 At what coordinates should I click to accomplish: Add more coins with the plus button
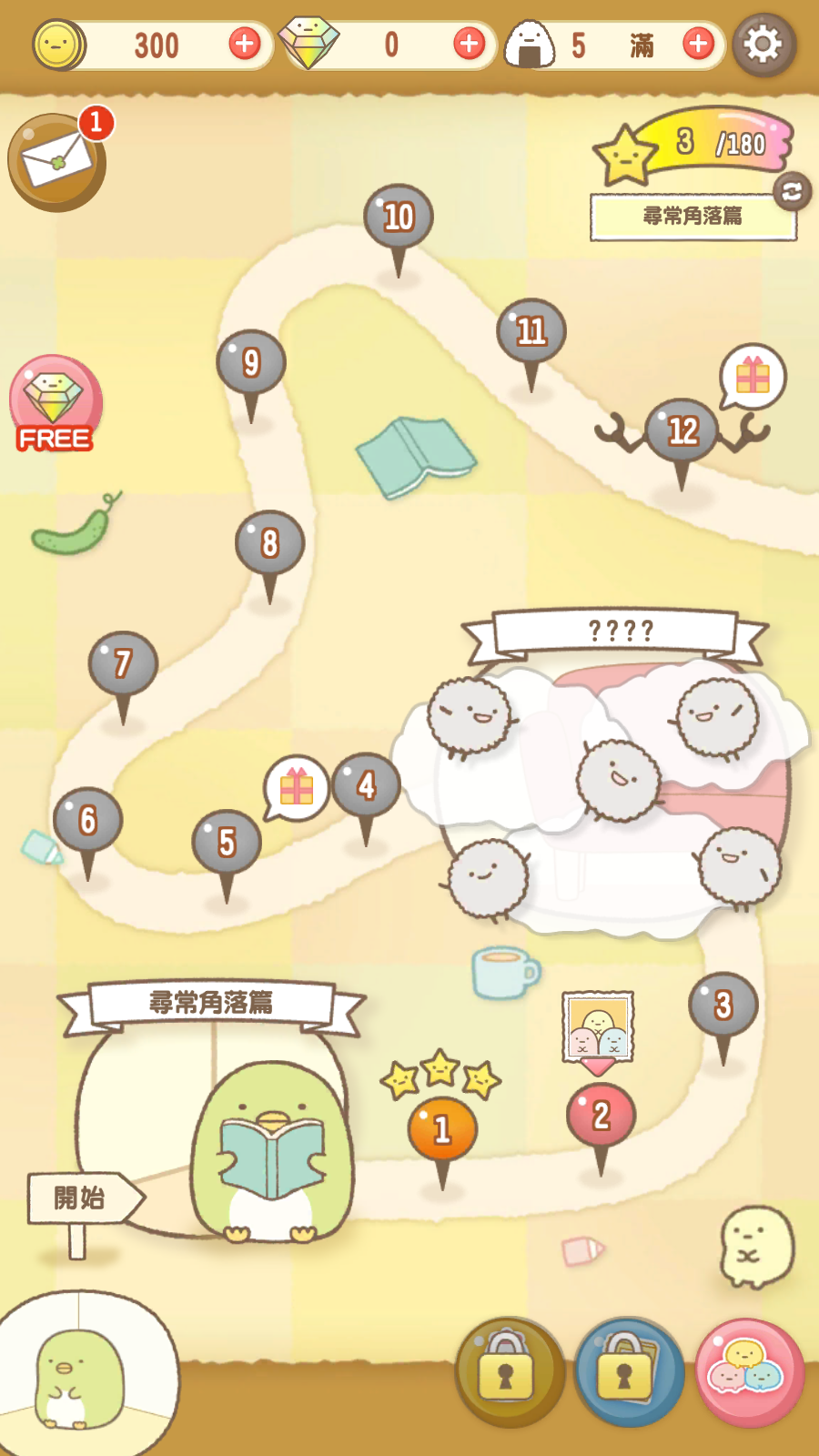pos(244,43)
